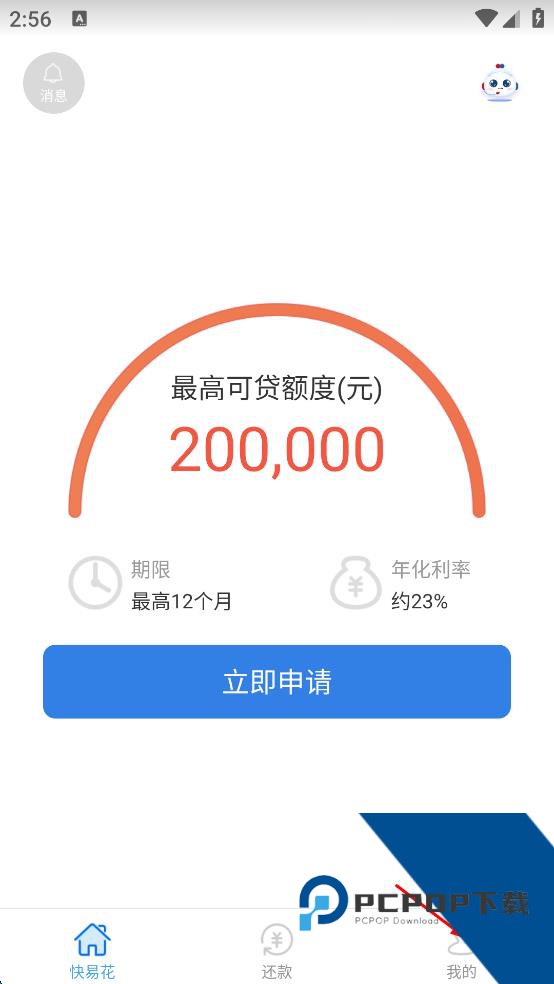This screenshot has width=554, height=984.
Task: Tap the 立即申请 button
Action: [277, 682]
